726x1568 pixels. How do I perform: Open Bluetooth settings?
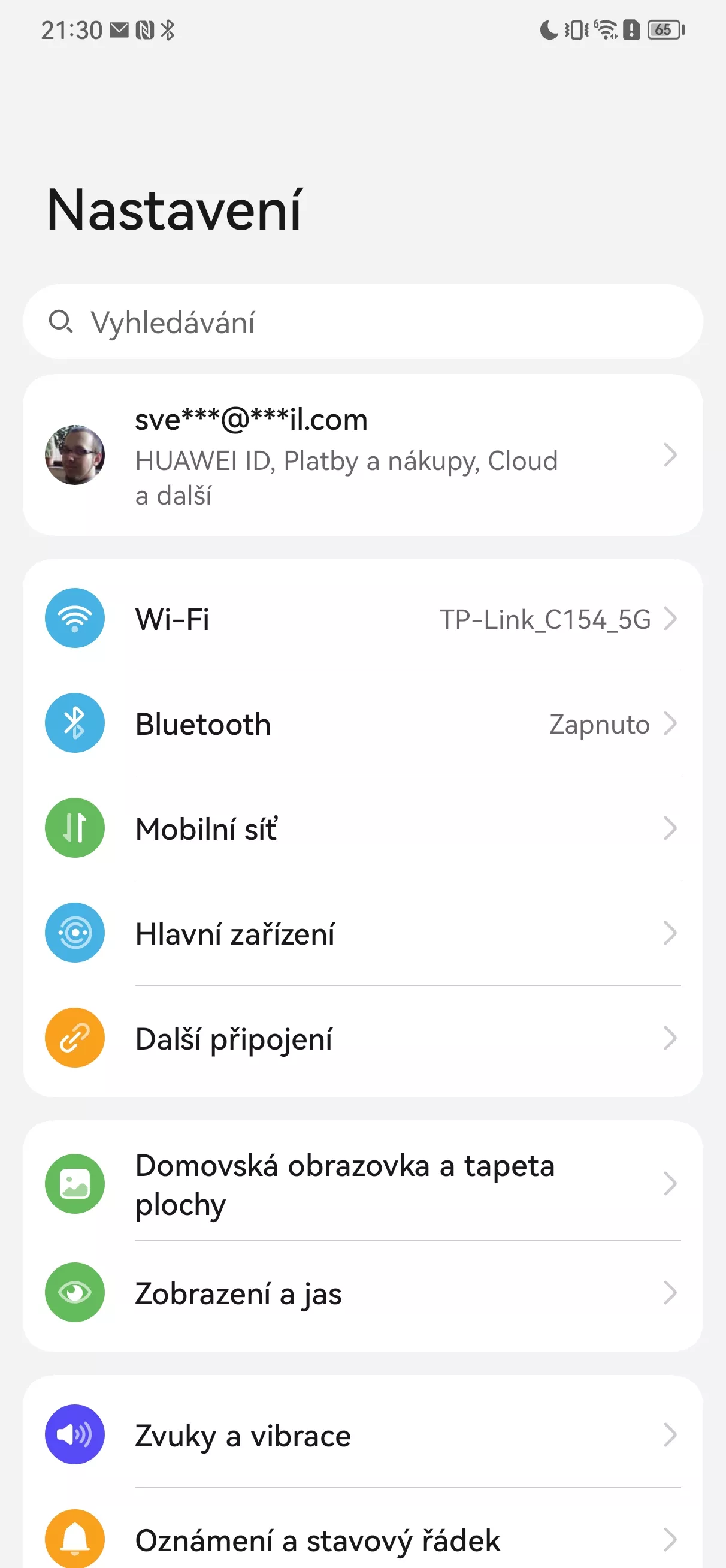[x=362, y=723]
